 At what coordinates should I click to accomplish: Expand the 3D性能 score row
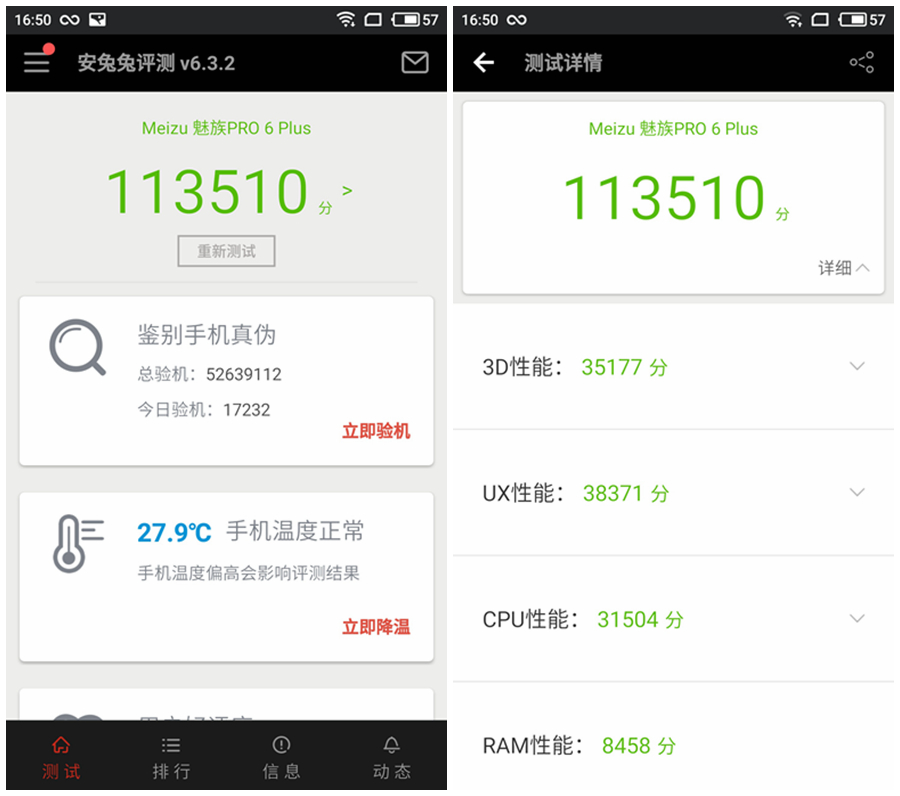click(x=857, y=366)
